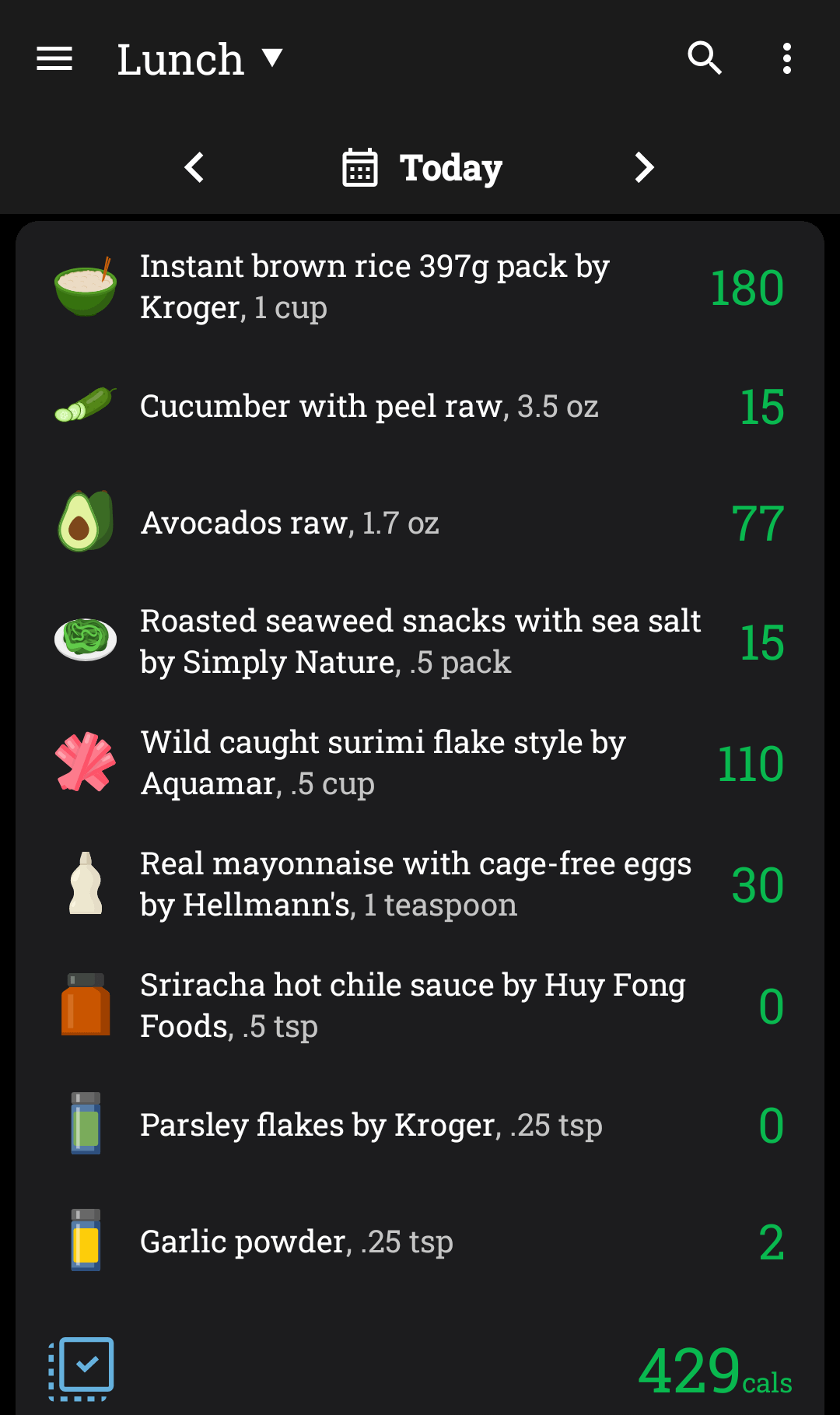Open the hamburger navigation menu
Screen dimensions: 840x1415
(x=54, y=58)
